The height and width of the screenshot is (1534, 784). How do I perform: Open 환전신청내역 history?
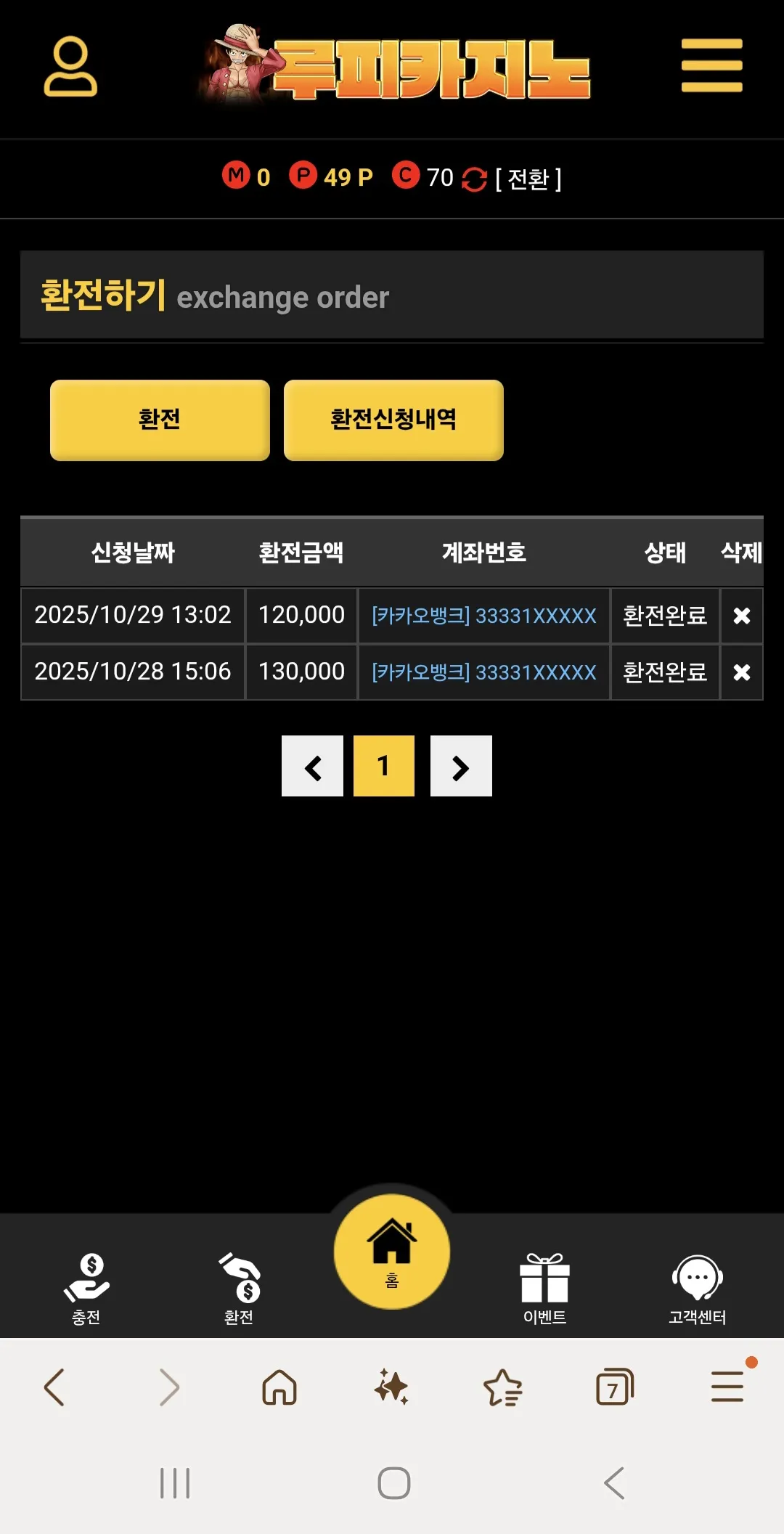pyautogui.click(x=393, y=420)
